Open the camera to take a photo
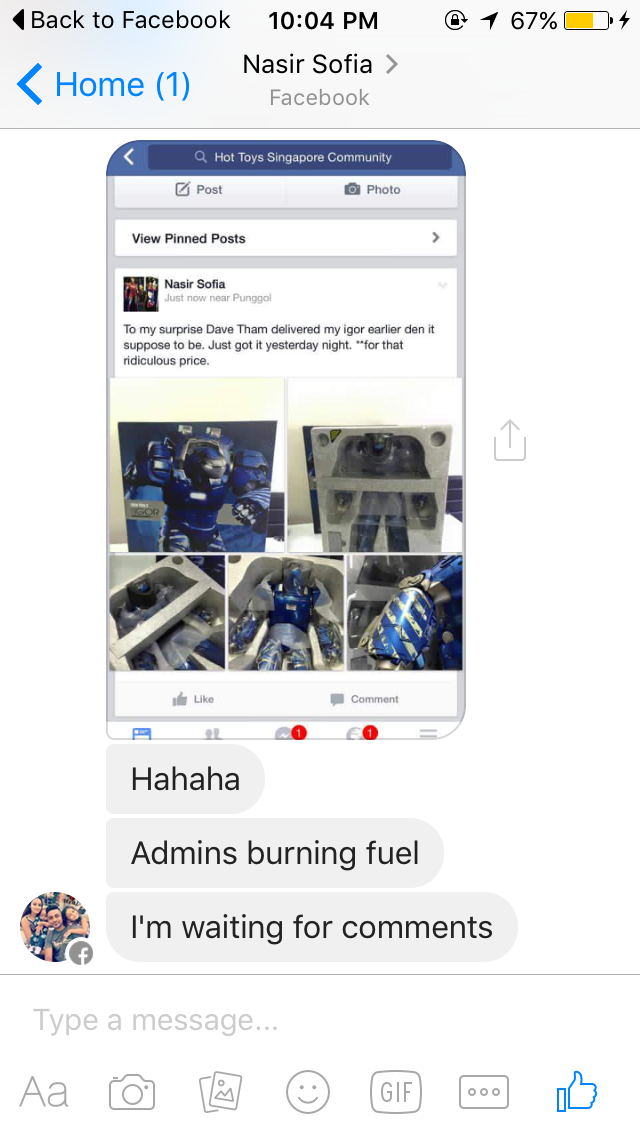The height and width of the screenshot is (1136, 640). pos(132,1092)
